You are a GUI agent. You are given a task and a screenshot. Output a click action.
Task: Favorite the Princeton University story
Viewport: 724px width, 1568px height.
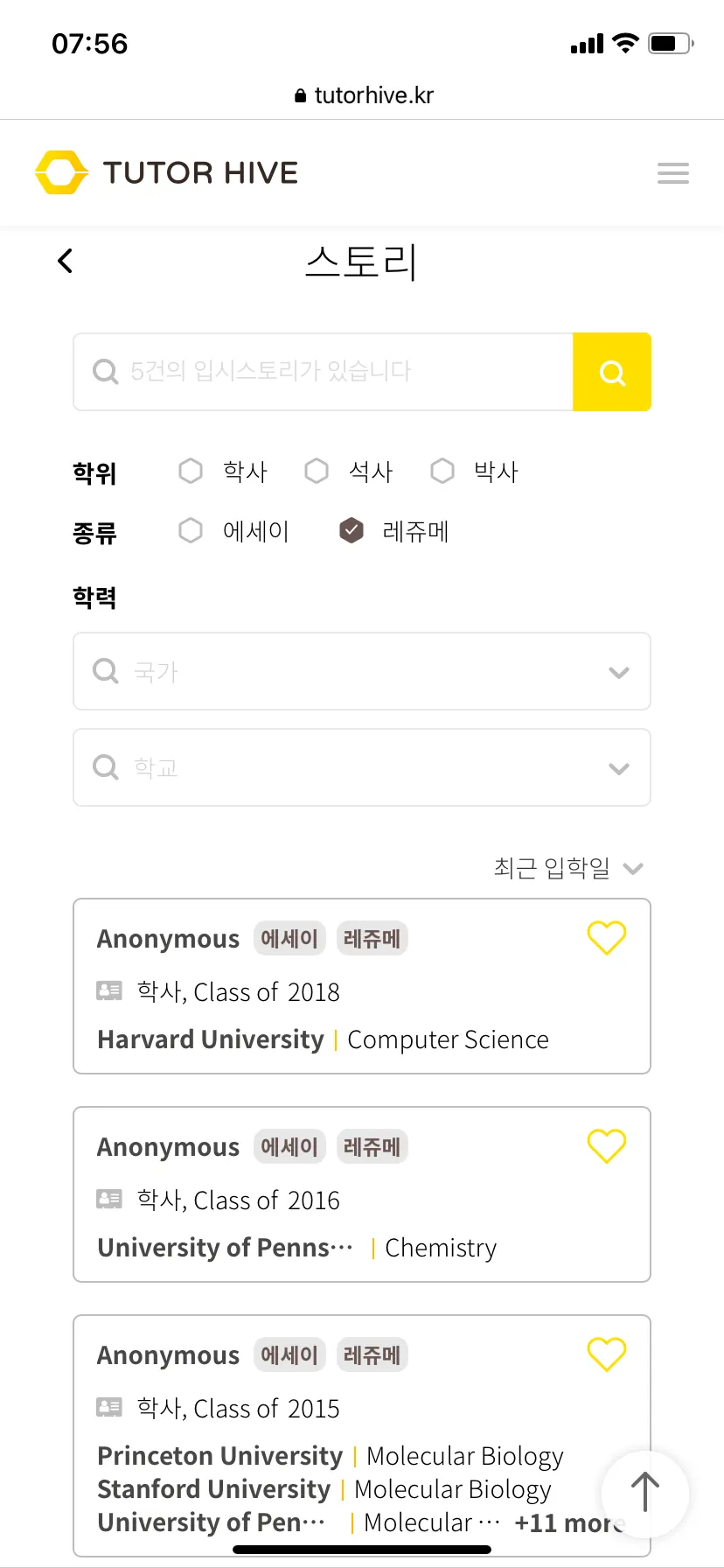(606, 1354)
